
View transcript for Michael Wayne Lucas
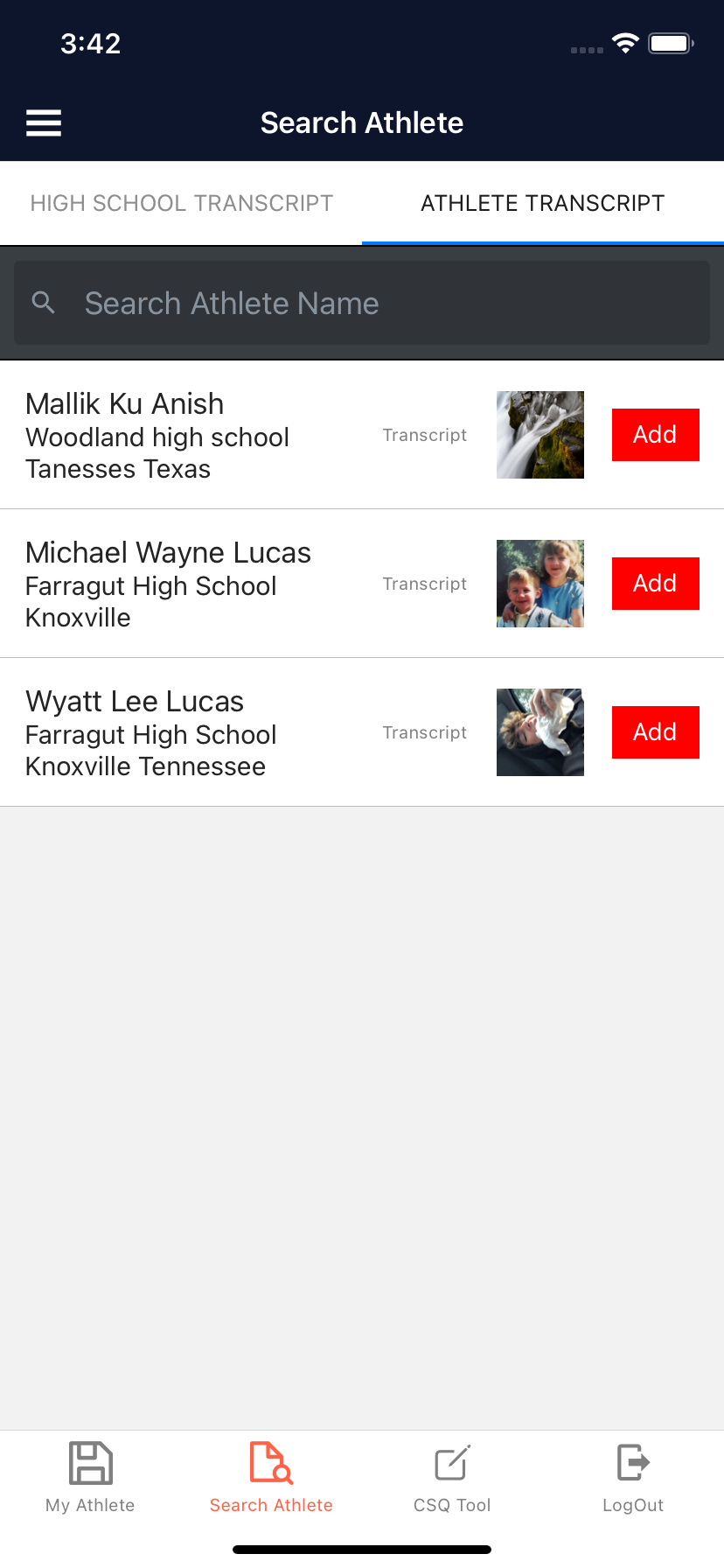(x=425, y=584)
